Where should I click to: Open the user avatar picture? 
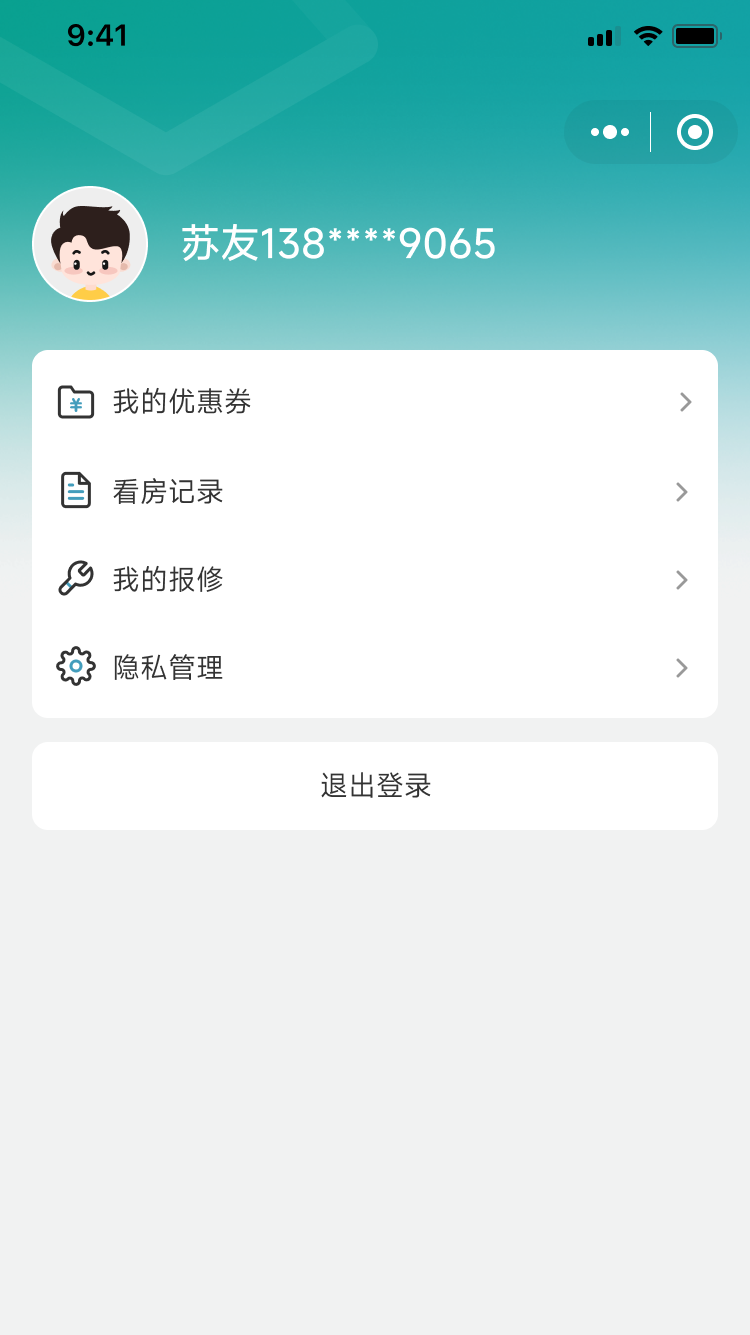90,243
